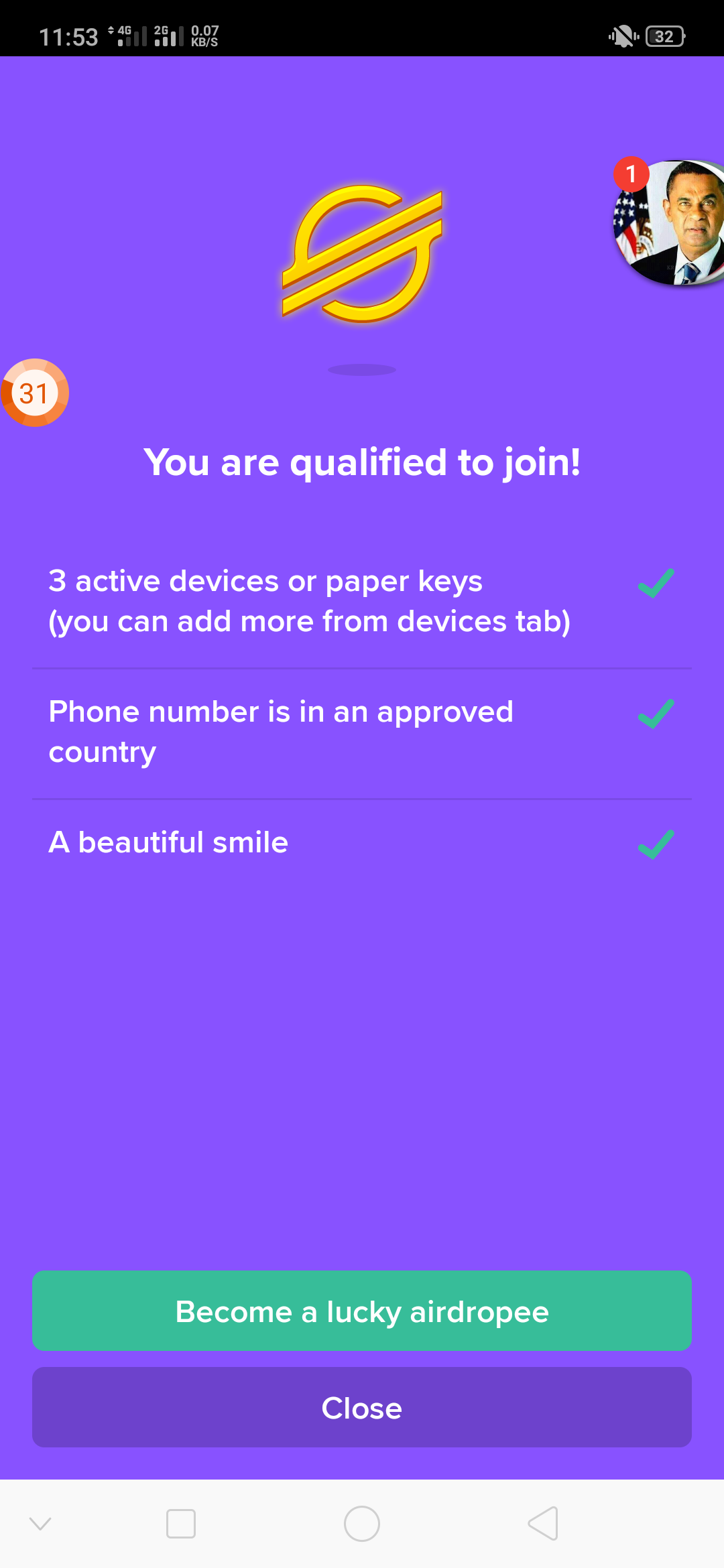The image size is (724, 1568).
Task: Tap the red notification badge showing 1
Action: click(x=631, y=173)
